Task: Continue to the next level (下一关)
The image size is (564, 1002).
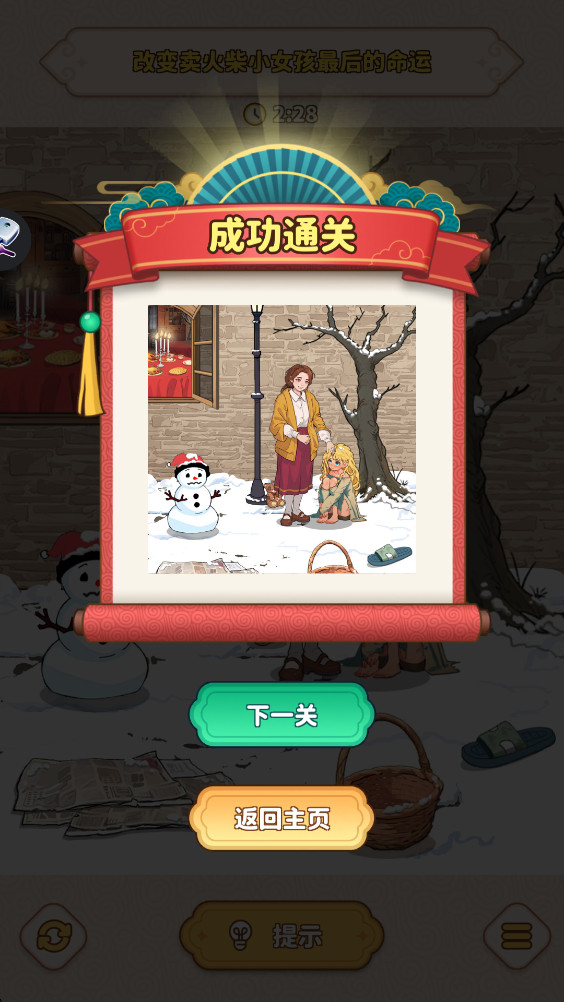Action: tap(282, 714)
